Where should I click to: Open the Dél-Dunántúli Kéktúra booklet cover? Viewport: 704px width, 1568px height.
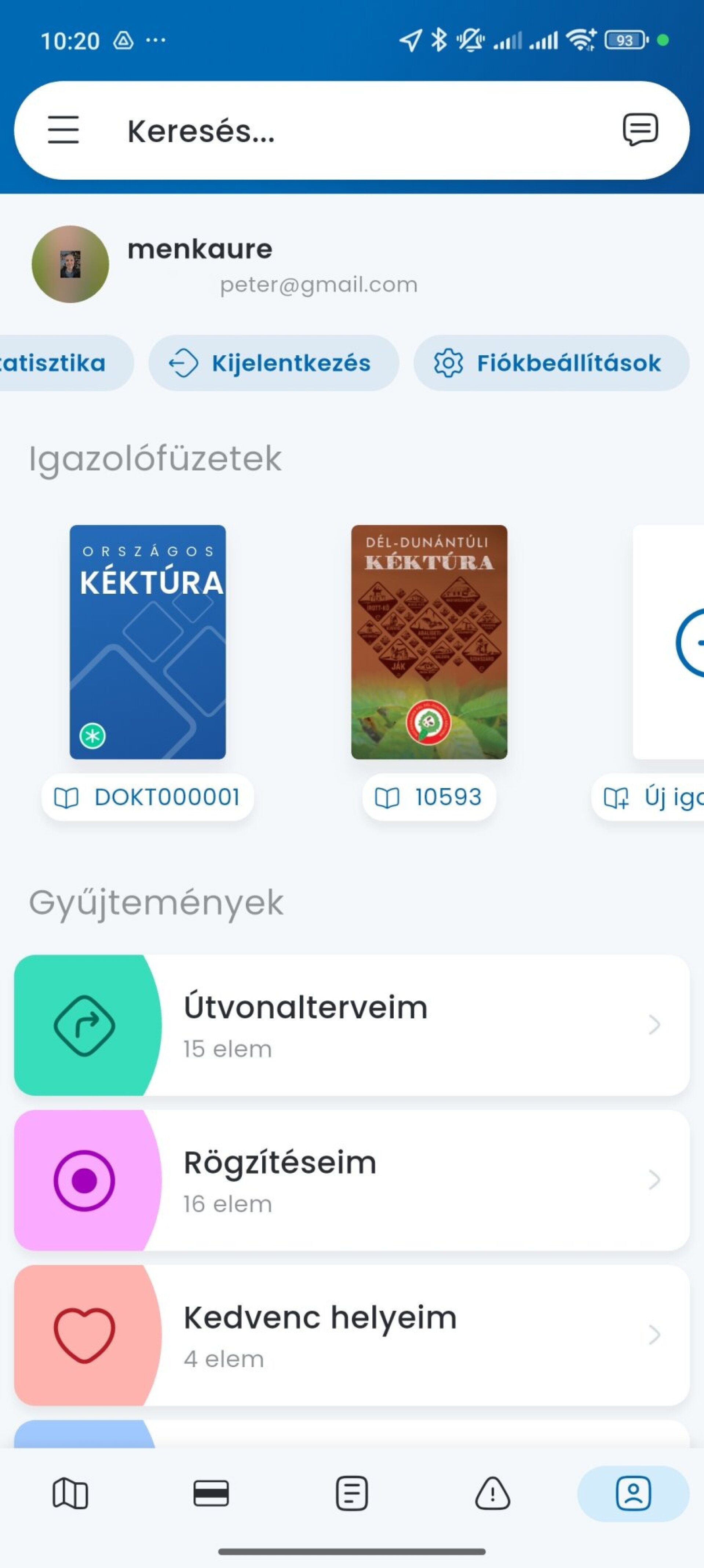[429, 642]
